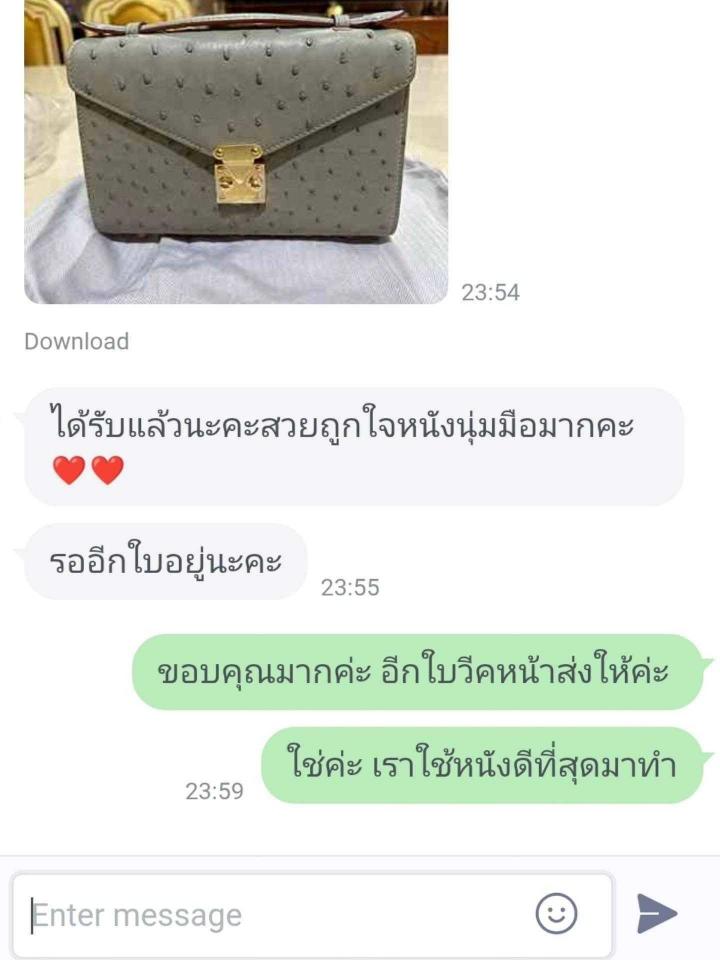Viewport: 720px width, 960px height.
Task: Send the message with arrow icon
Action: pos(657,914)
